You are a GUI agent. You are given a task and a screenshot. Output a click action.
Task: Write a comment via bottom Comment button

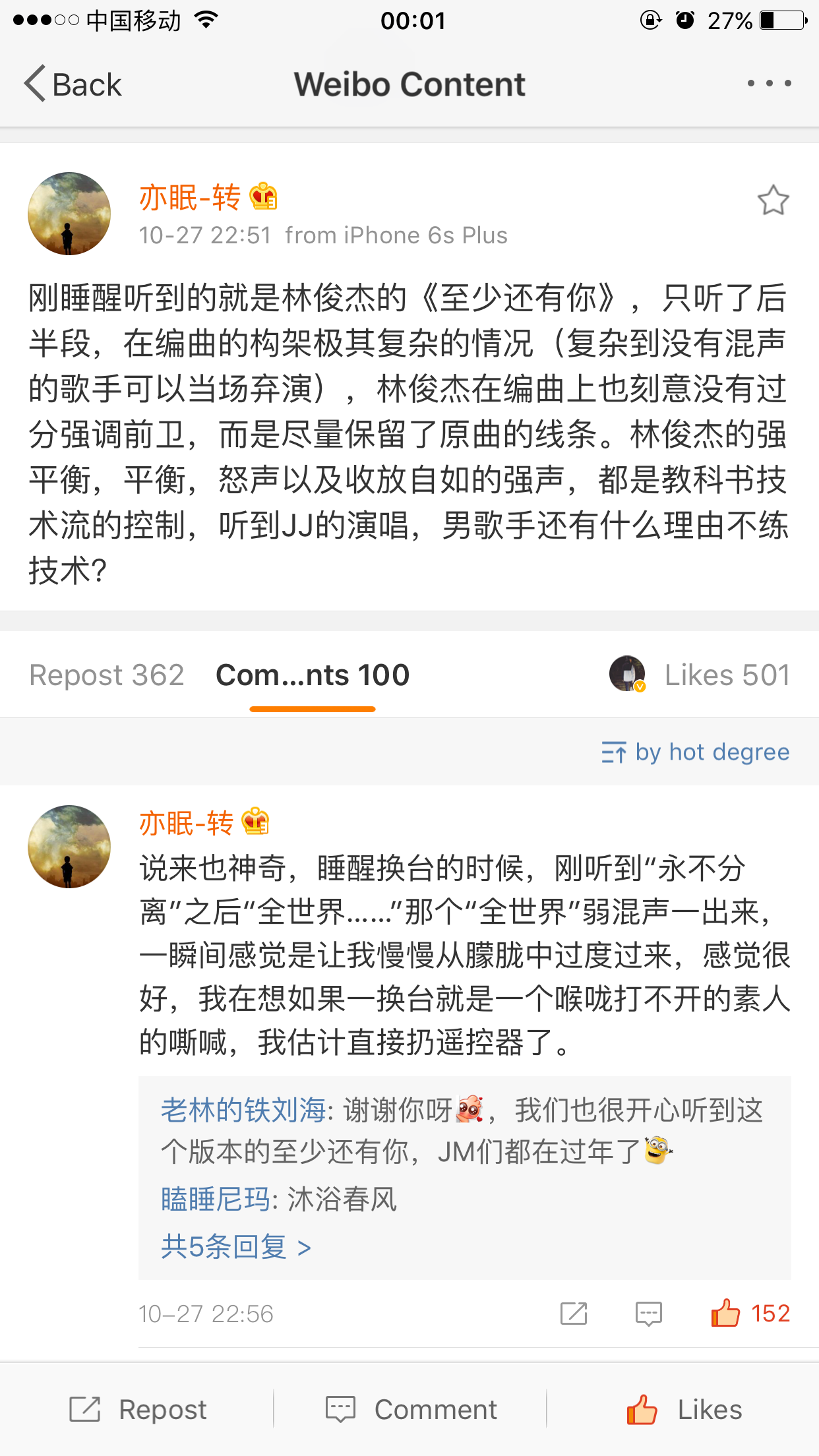[411, 1410]
